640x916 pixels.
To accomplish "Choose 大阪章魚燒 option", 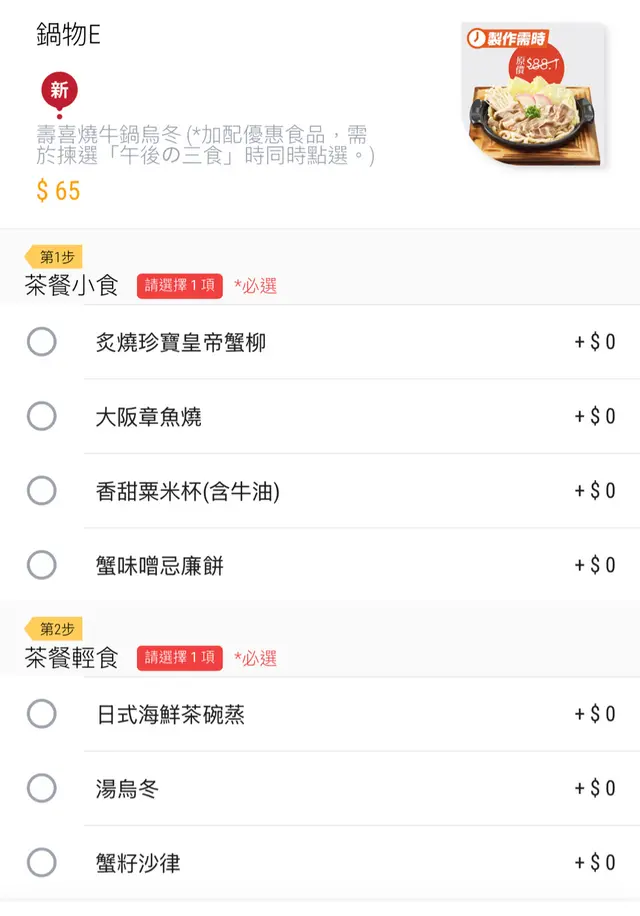I will [x=42, y=416].
